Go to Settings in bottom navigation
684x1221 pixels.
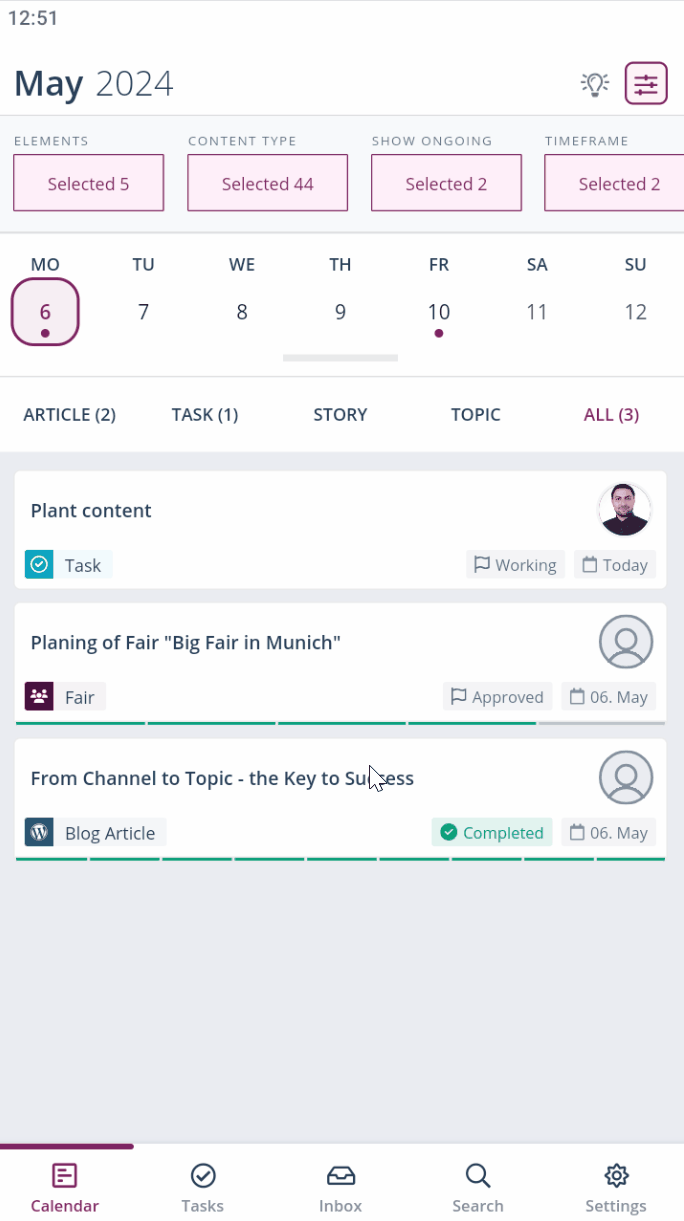coord(616,1187)
